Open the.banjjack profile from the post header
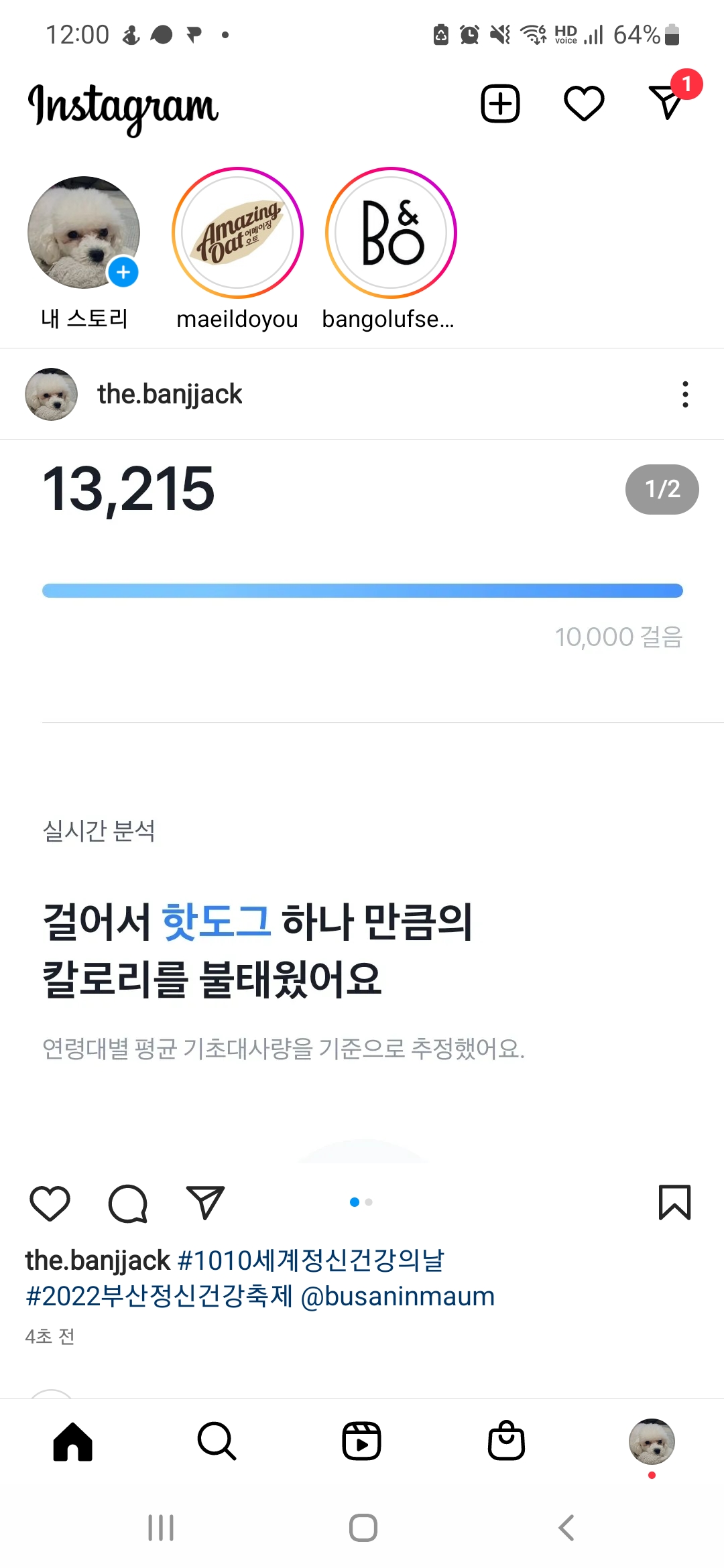 tap(169, 394)
